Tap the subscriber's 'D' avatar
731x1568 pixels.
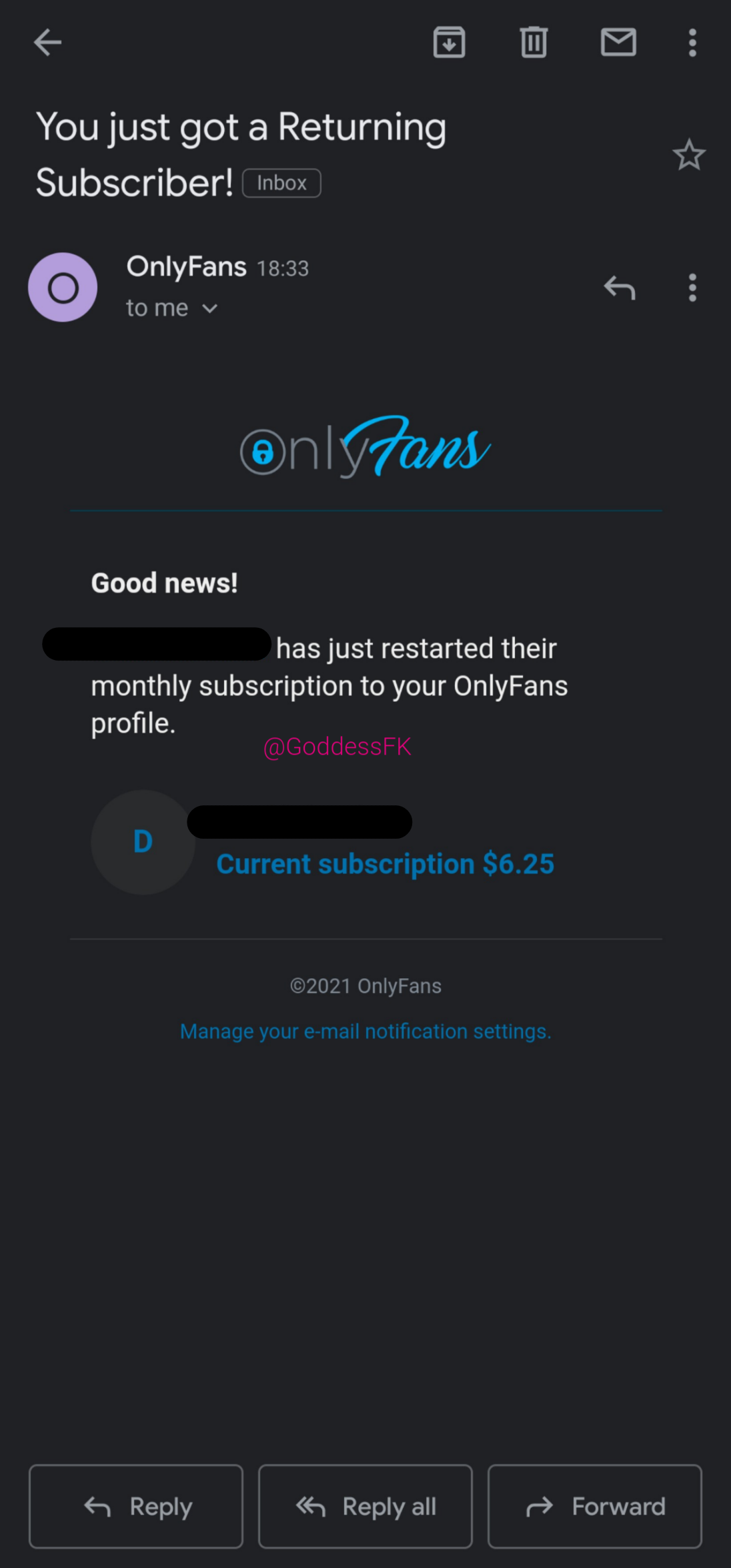tap(143, 841)
